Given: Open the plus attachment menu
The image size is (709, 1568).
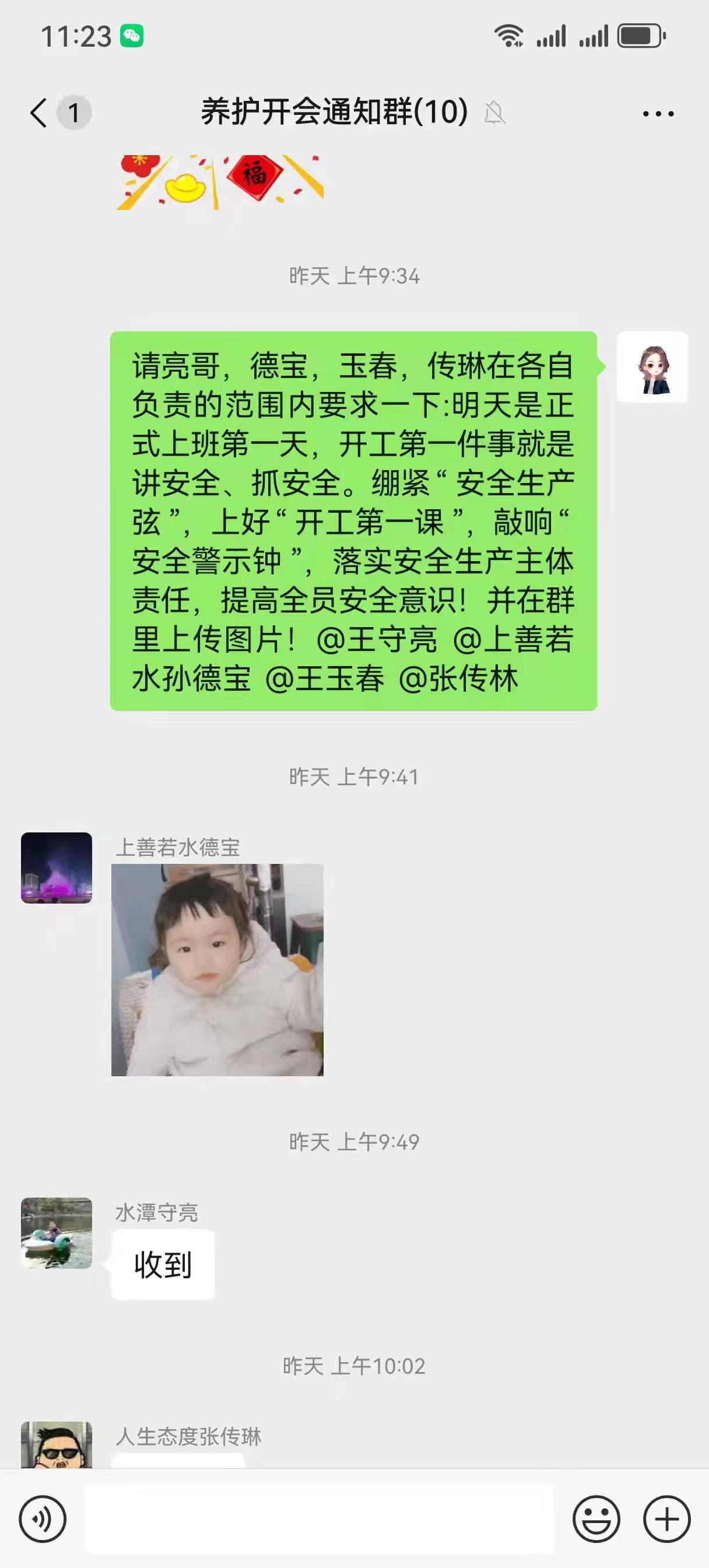Looking at the screenshot, I should pyautogui.click(x=666, y=1518).
